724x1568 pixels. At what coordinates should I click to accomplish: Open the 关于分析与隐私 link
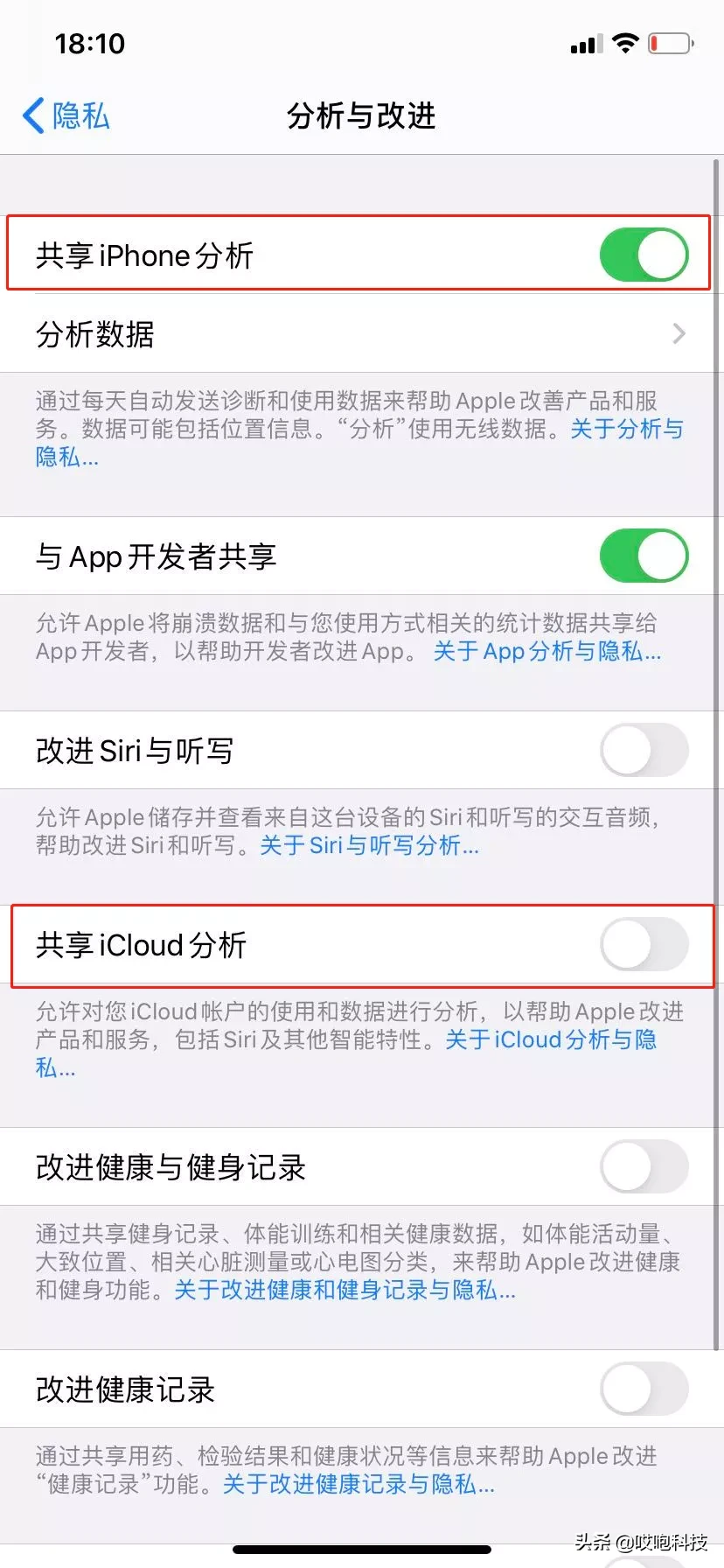(x=626, y=430)
